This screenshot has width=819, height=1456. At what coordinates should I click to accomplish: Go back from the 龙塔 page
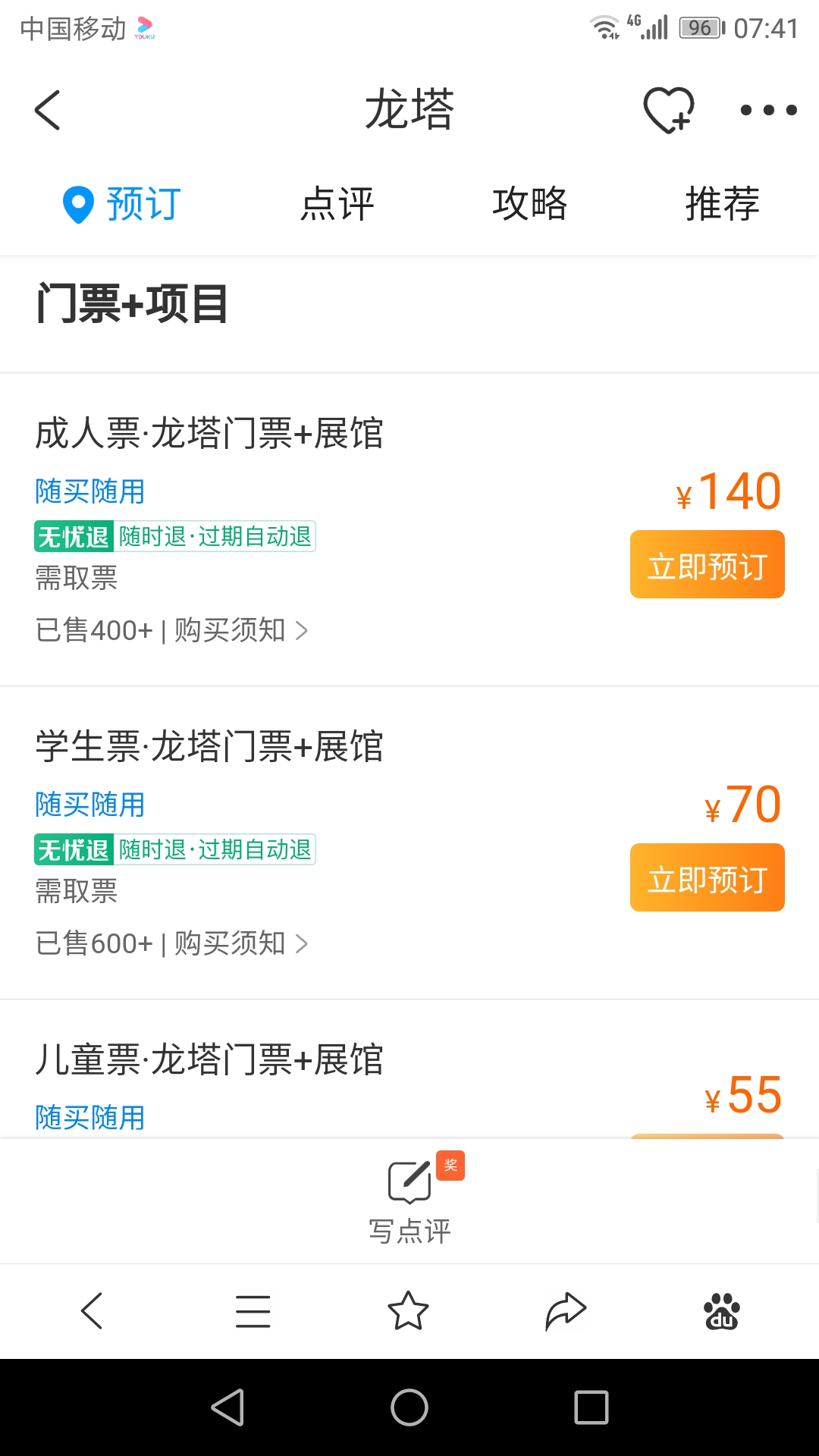48,110
